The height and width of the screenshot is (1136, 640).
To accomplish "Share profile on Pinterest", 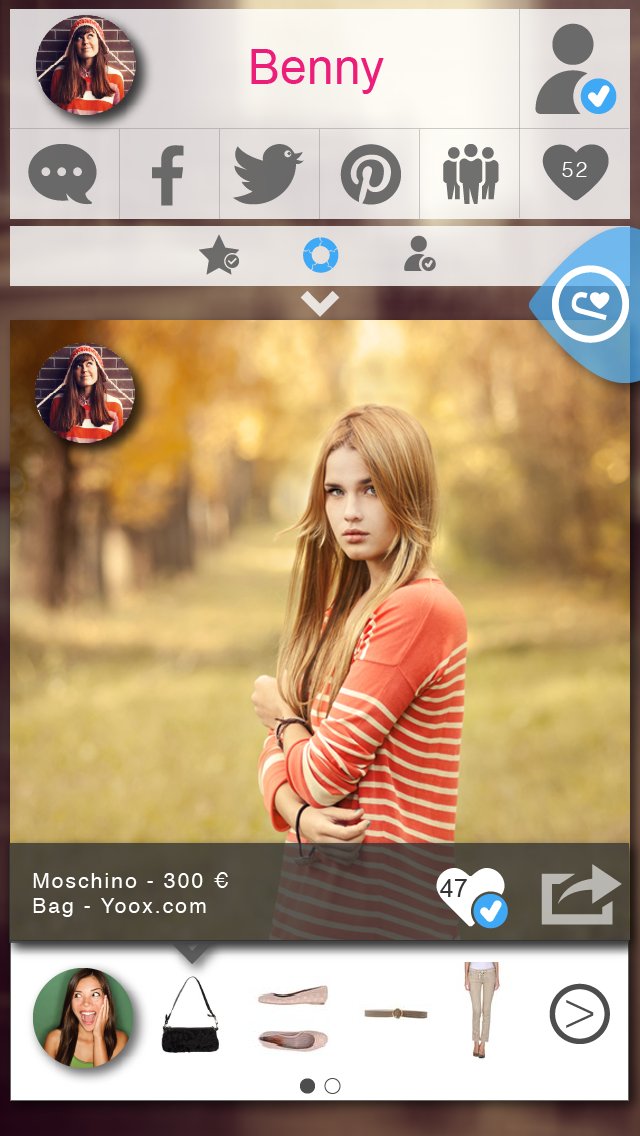I will pos(370,174).
